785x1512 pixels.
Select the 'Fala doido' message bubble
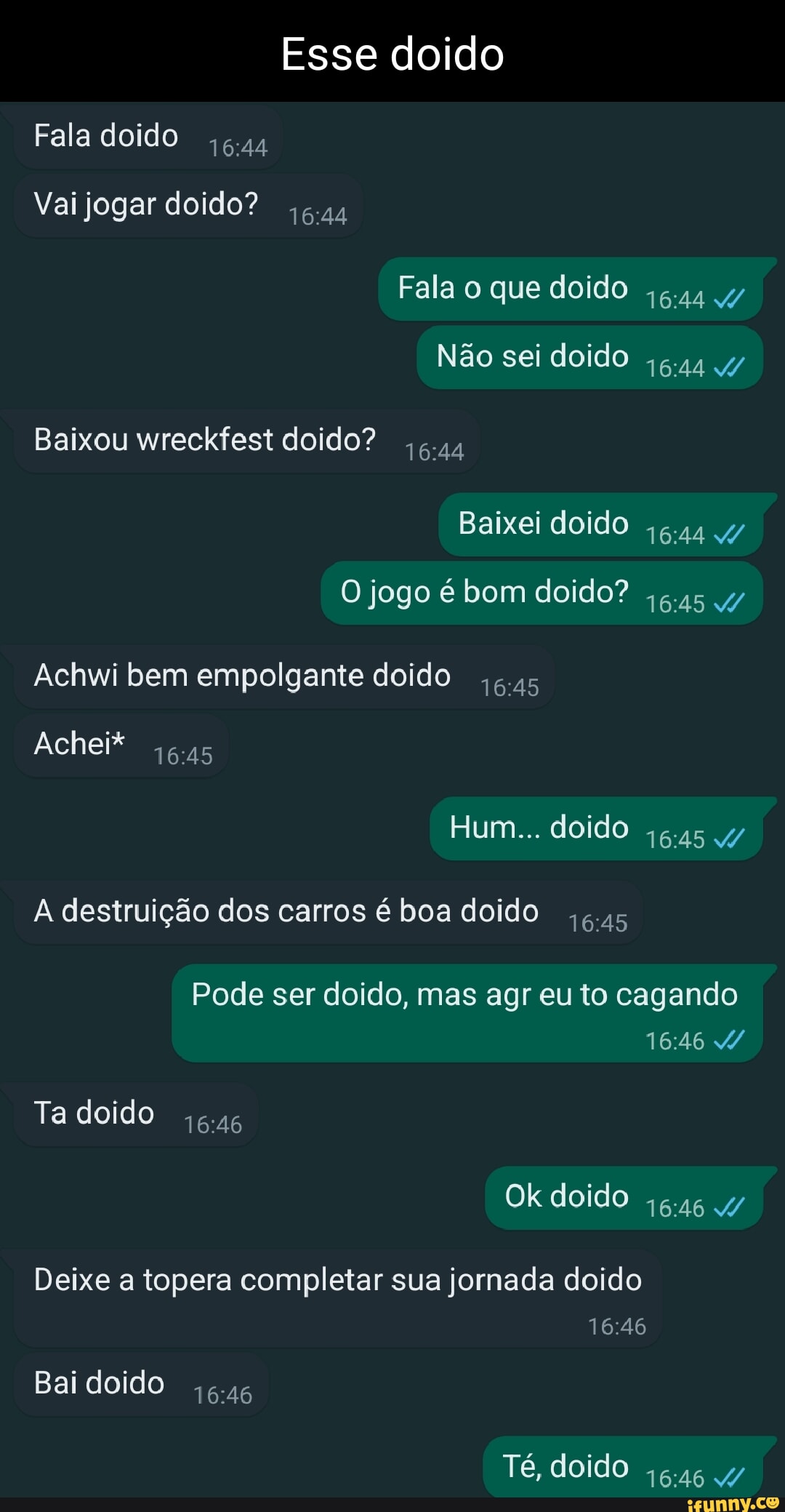[104, 135]
